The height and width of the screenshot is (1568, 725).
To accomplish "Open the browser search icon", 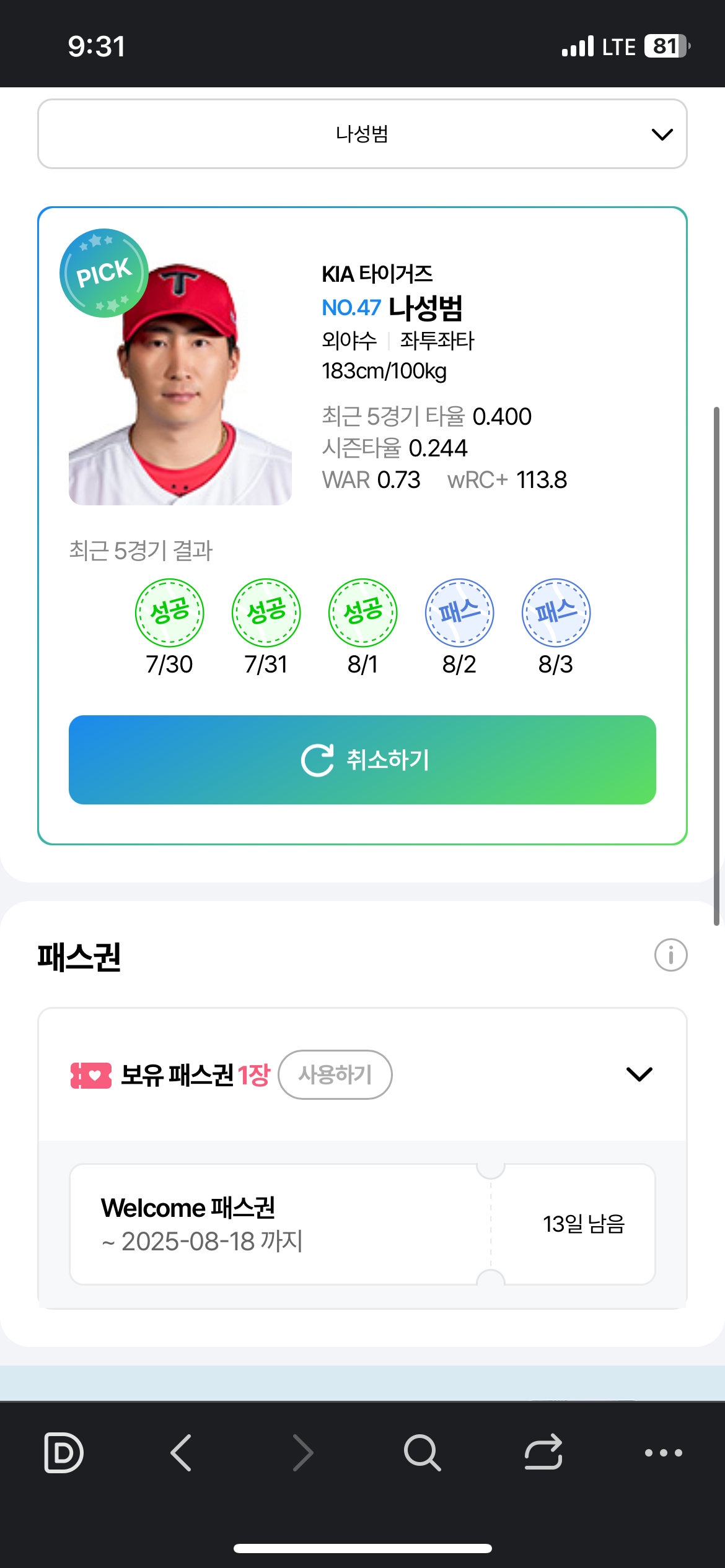I will (422, 1452).
